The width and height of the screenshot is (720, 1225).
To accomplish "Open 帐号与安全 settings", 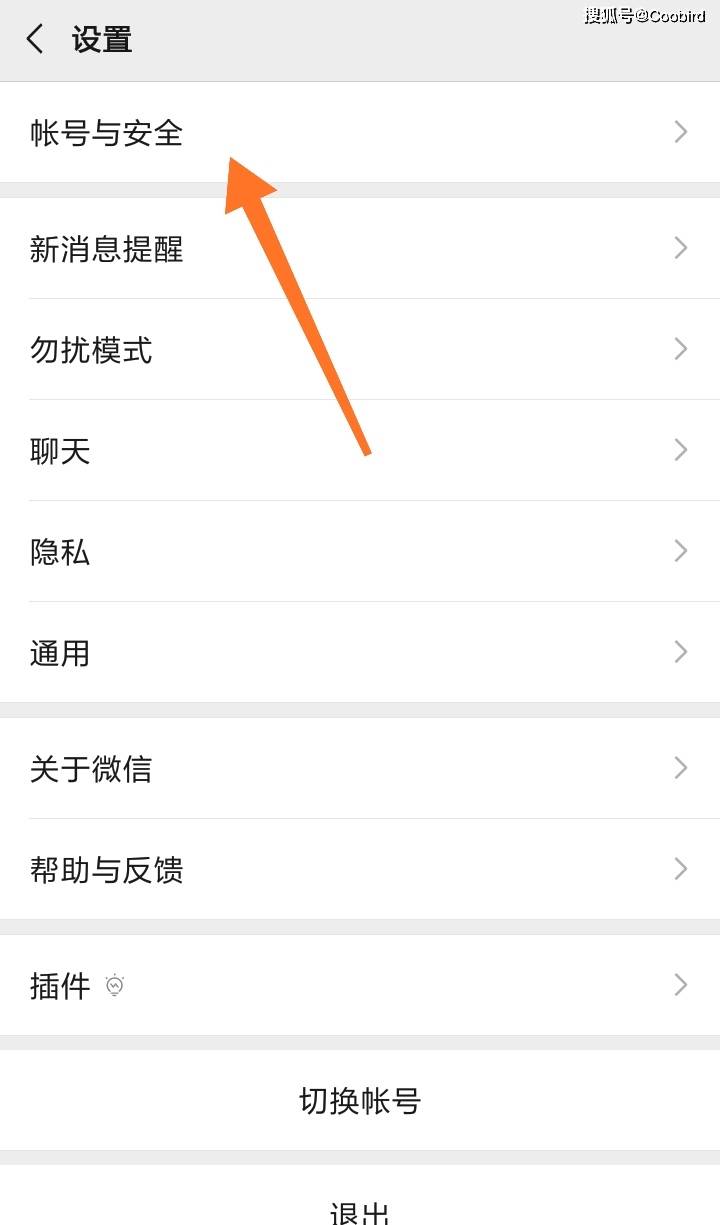I will tap(107, 133).
